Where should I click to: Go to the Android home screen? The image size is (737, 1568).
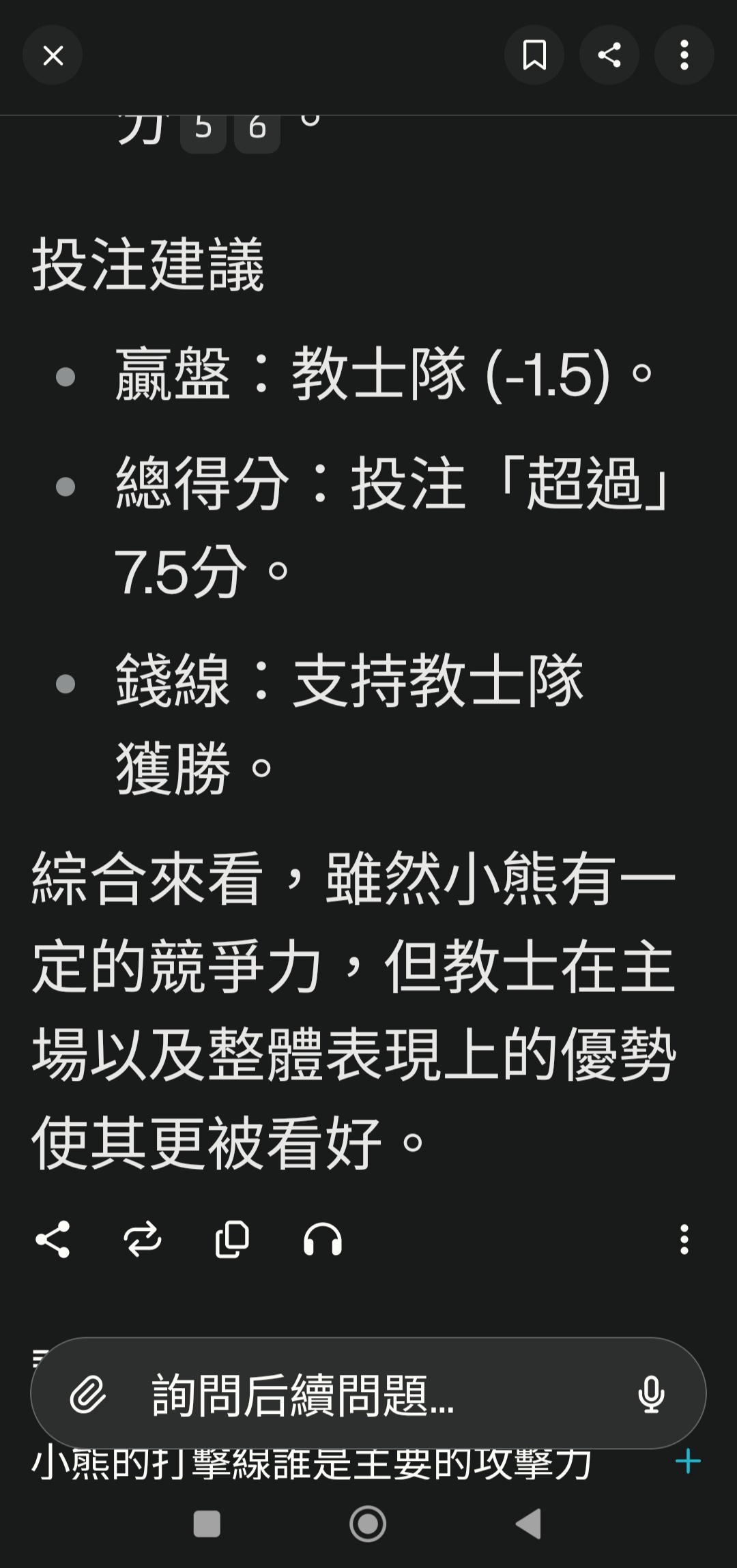click(368, 1524)
